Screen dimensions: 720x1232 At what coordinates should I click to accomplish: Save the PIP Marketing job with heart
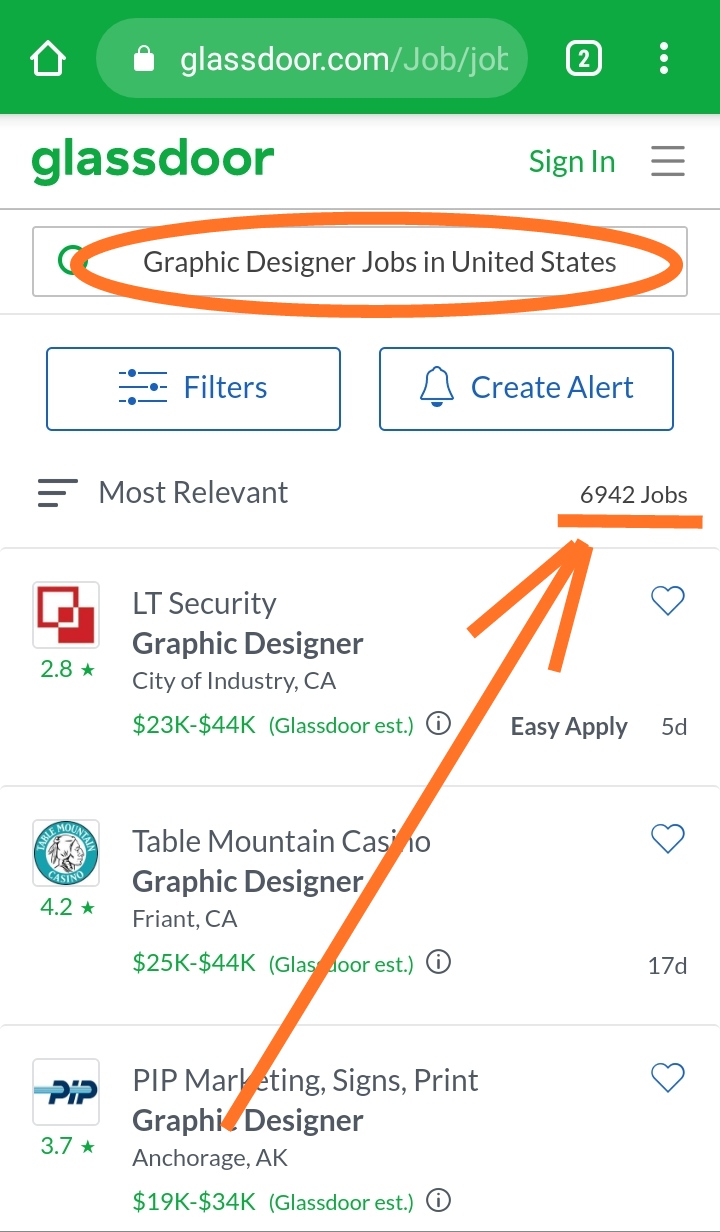tap(667, 1077)
